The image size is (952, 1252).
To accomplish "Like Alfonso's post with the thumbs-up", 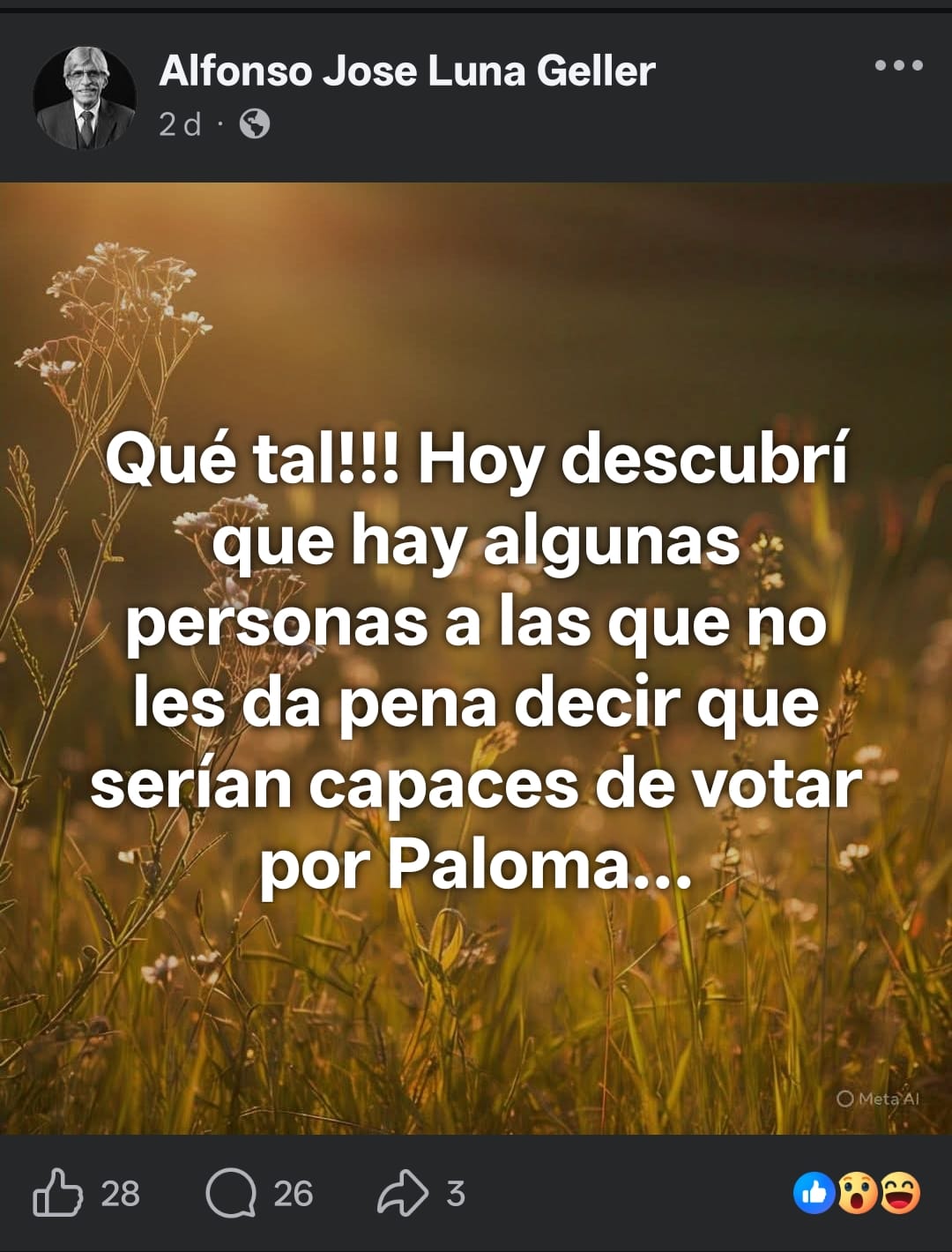I will (58, 1192).
